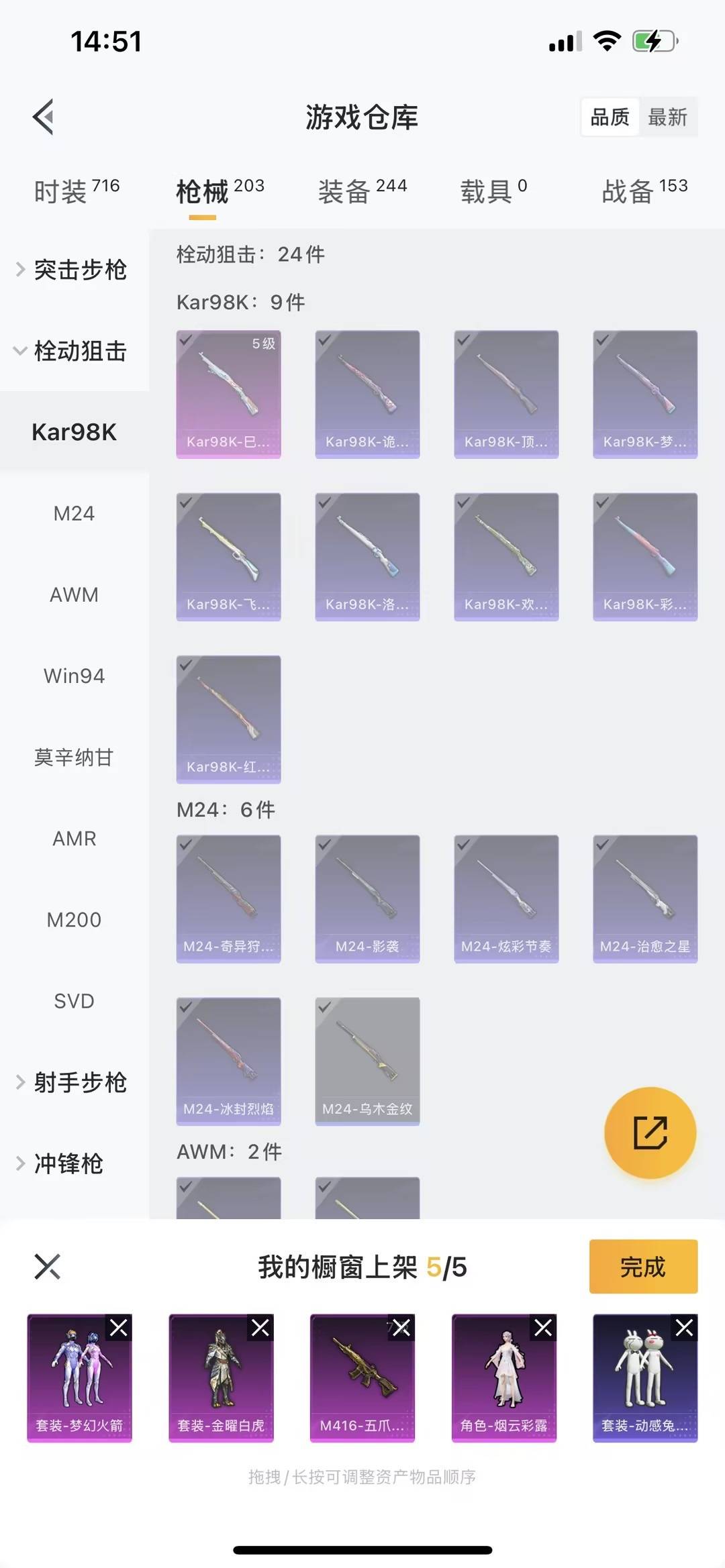
Task: Switch to the 装备 tab
Action: [362, 191]
